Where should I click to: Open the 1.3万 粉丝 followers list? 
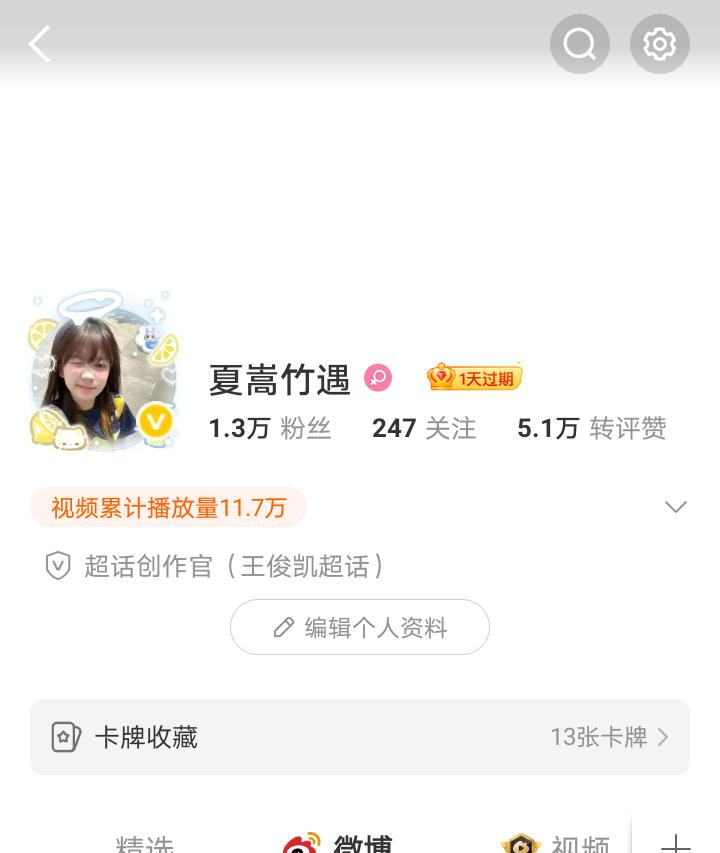[x=269, y=428]
